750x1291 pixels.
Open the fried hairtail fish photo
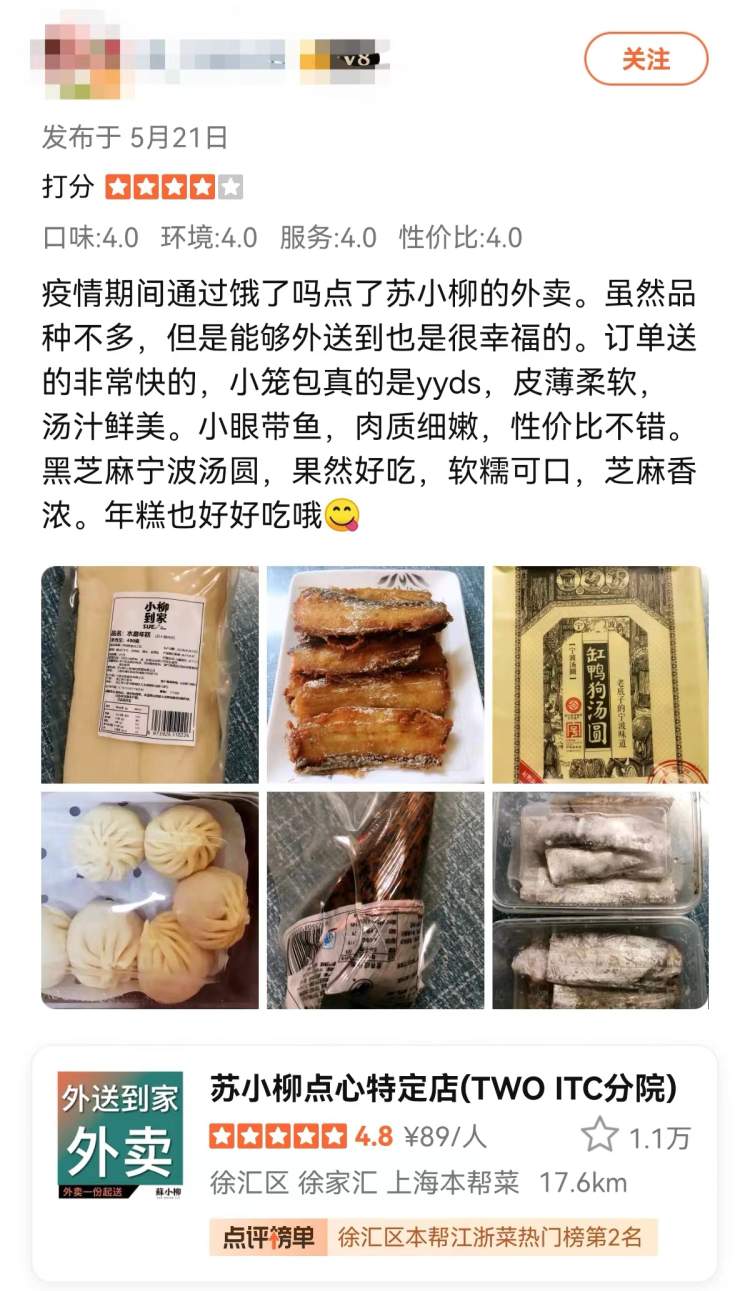click(375, 675)
